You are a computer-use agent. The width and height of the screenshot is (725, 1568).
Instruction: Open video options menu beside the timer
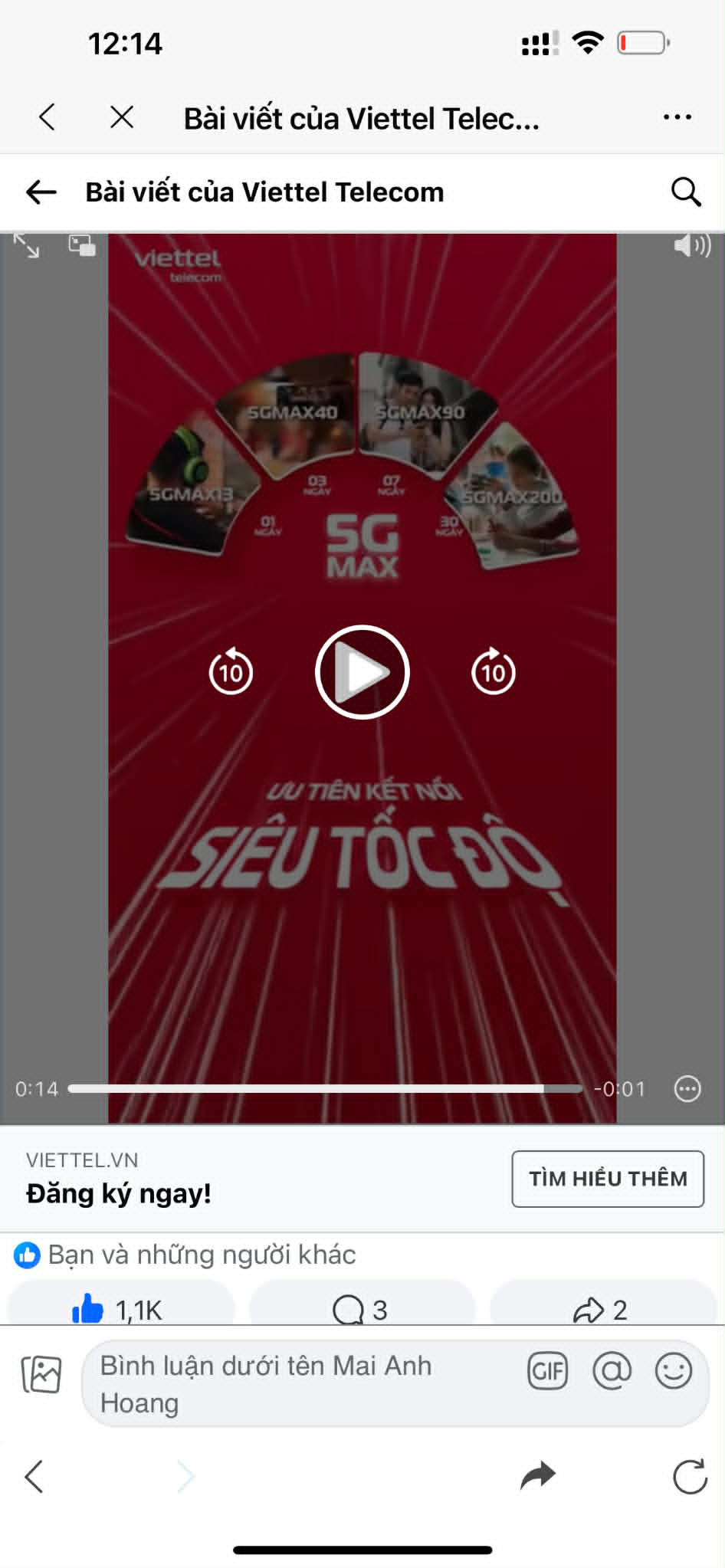click(687, 1088)
